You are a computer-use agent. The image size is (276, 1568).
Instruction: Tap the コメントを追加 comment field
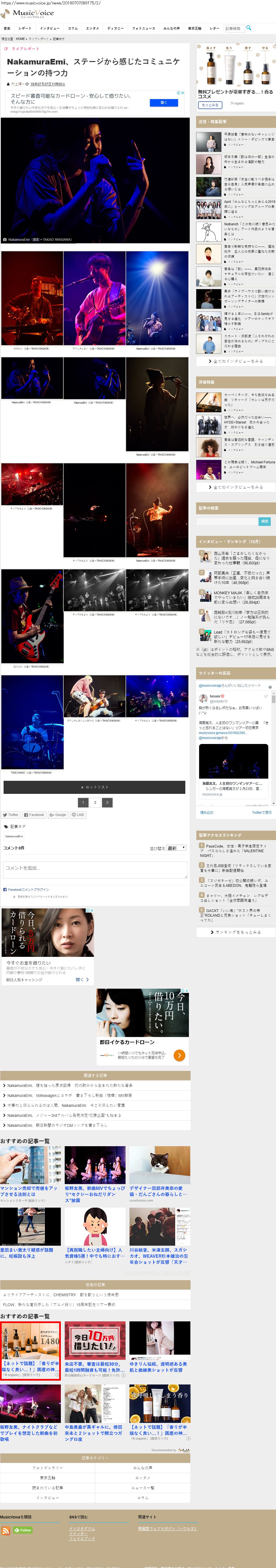coord(95,869)
